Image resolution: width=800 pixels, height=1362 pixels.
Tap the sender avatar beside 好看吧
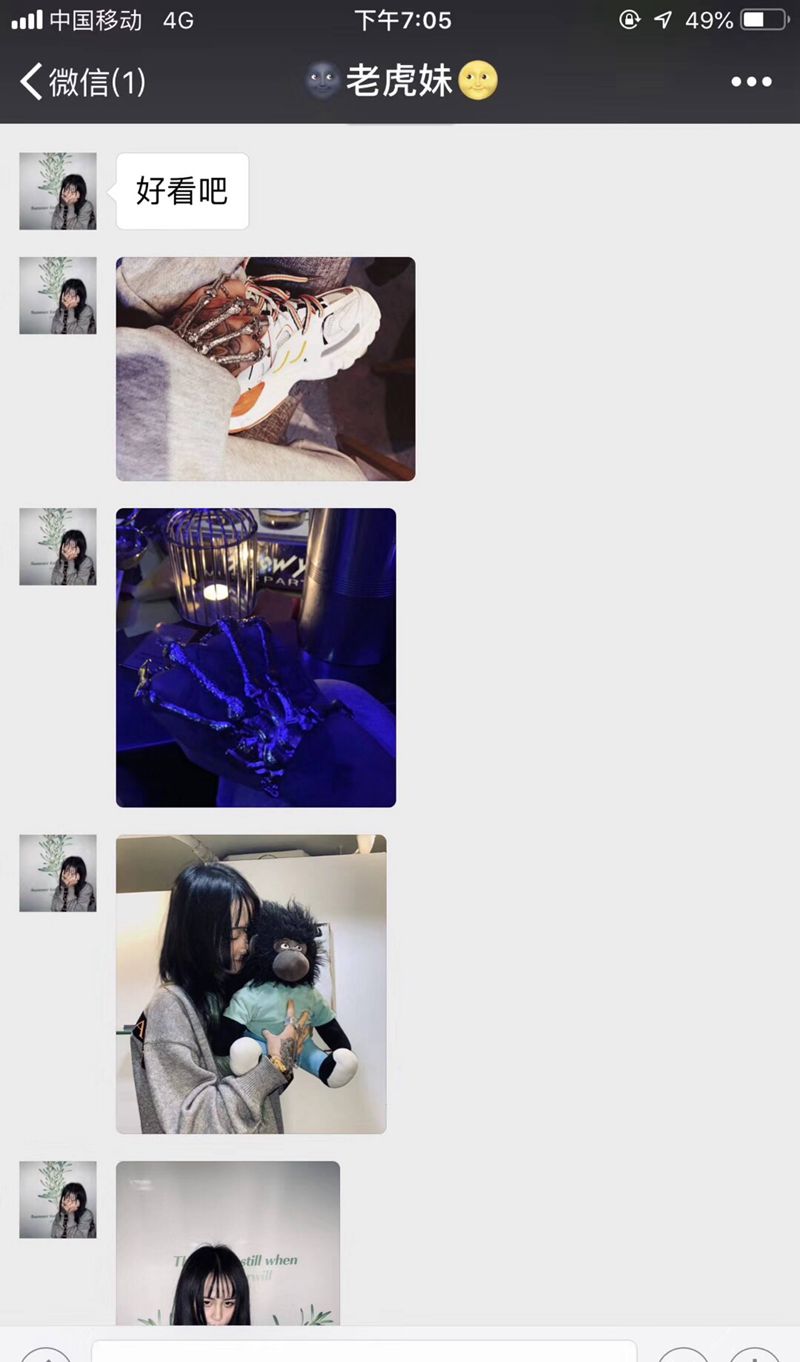click(x=58, y=191)
